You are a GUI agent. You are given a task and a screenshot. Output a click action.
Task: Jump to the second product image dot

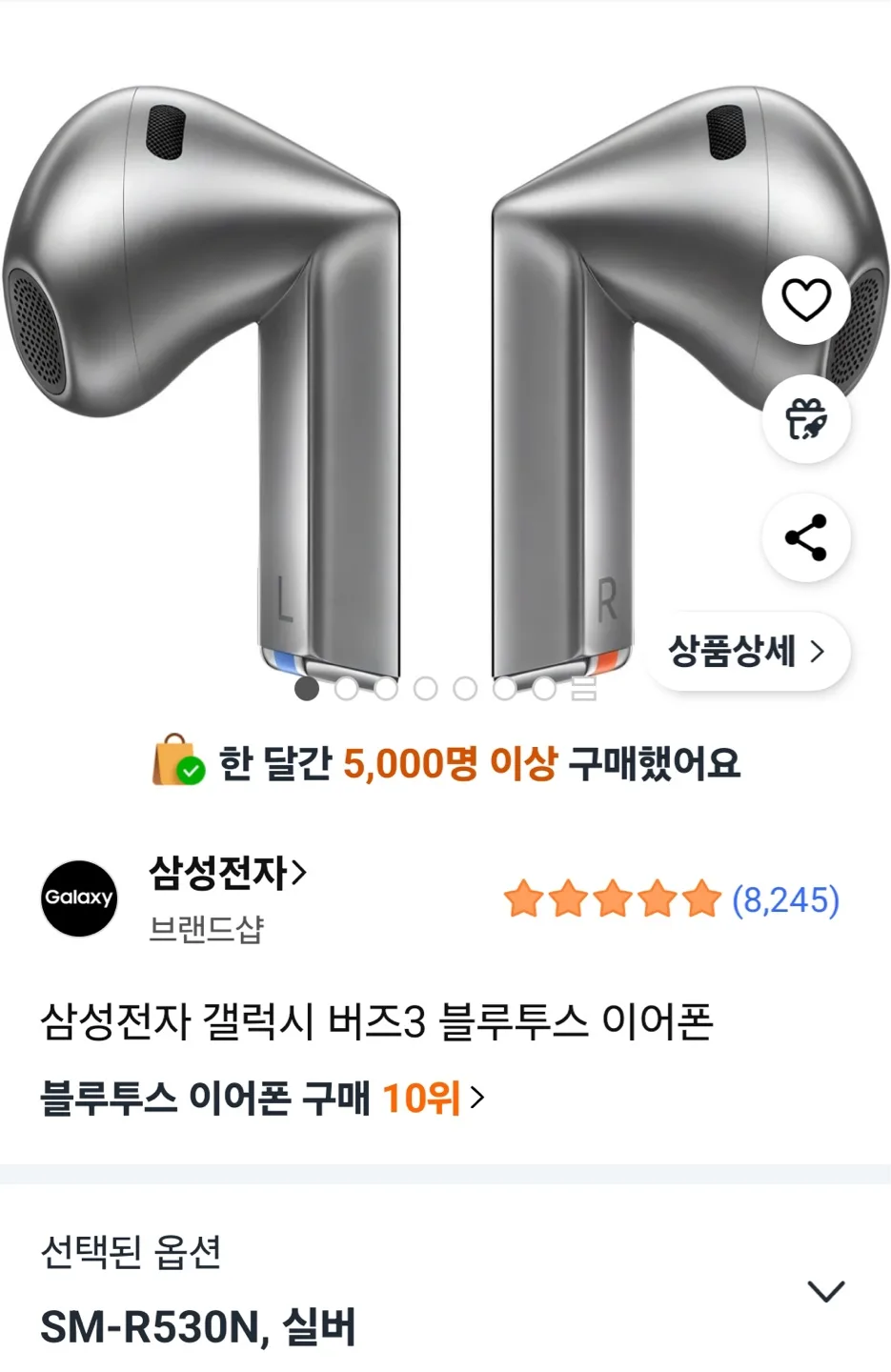click(x=347, y=688)
